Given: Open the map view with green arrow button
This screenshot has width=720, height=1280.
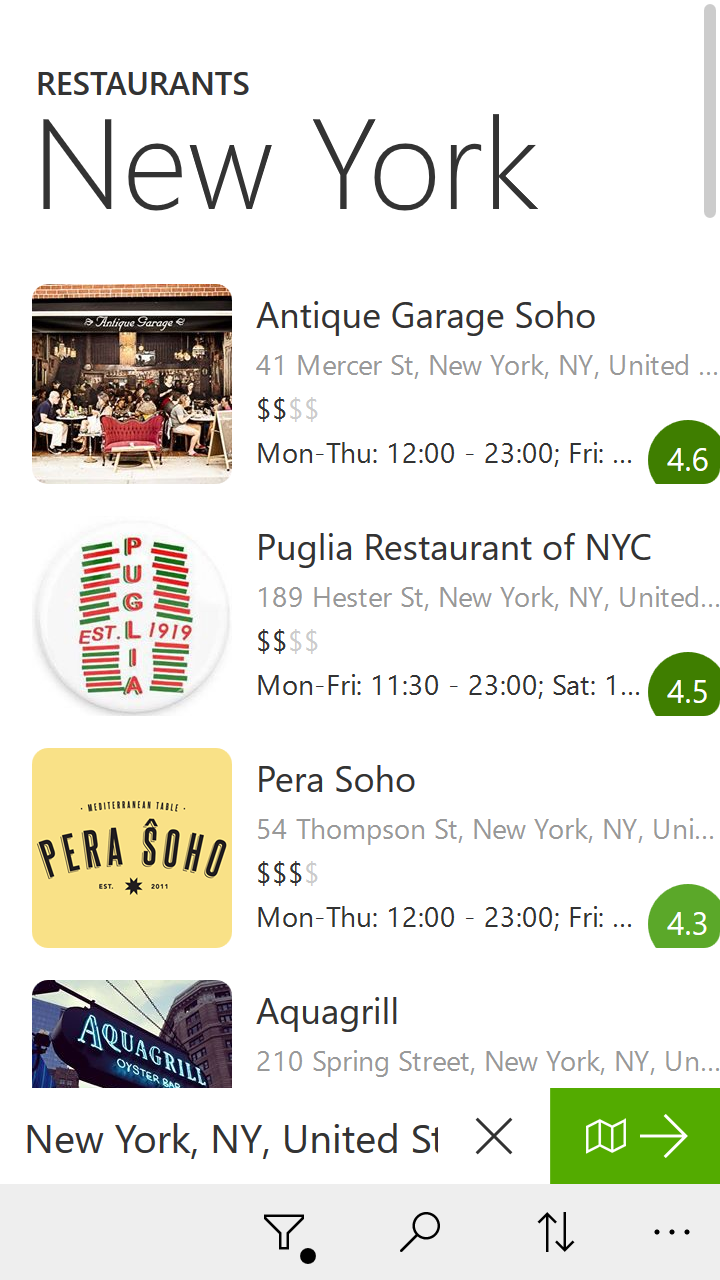Looking at the screenshot, I should (634, 1136).
